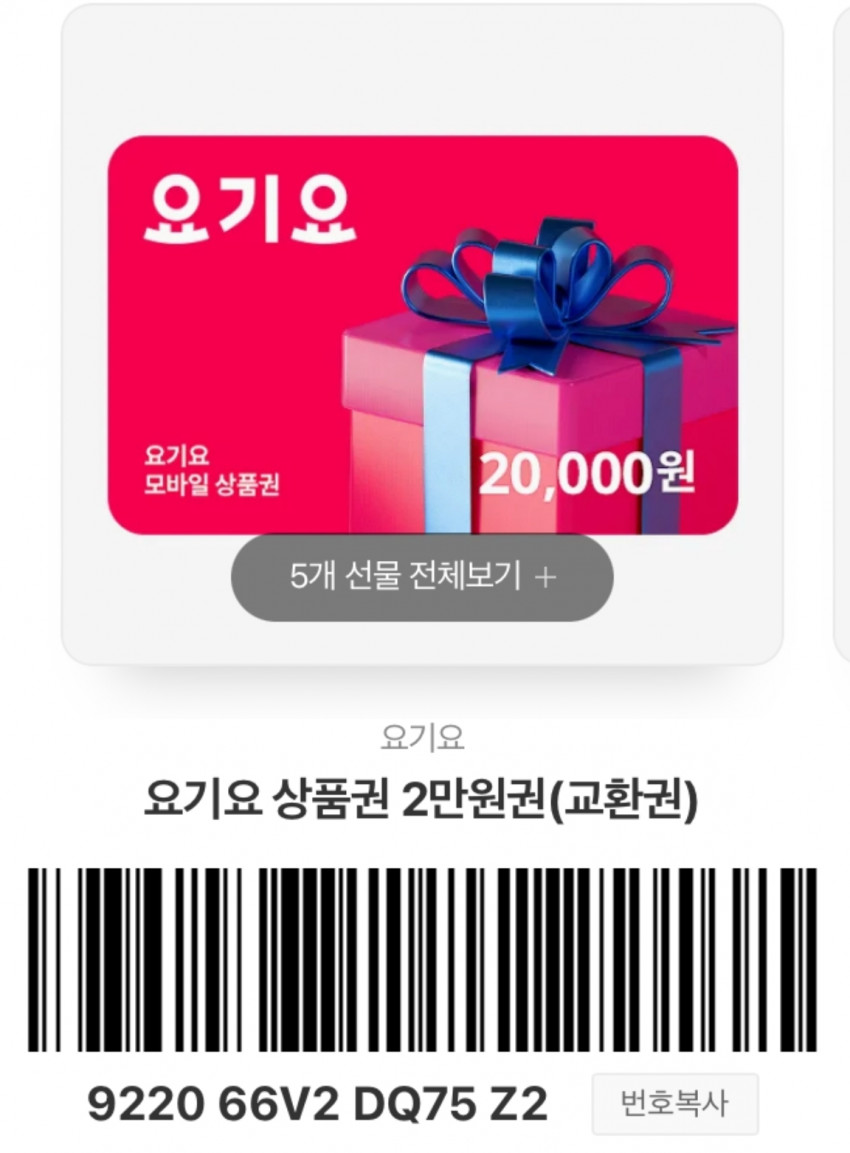Expand the 5개 선물 전체보기 button
The image size is (850, 1153).
point(422,577)
